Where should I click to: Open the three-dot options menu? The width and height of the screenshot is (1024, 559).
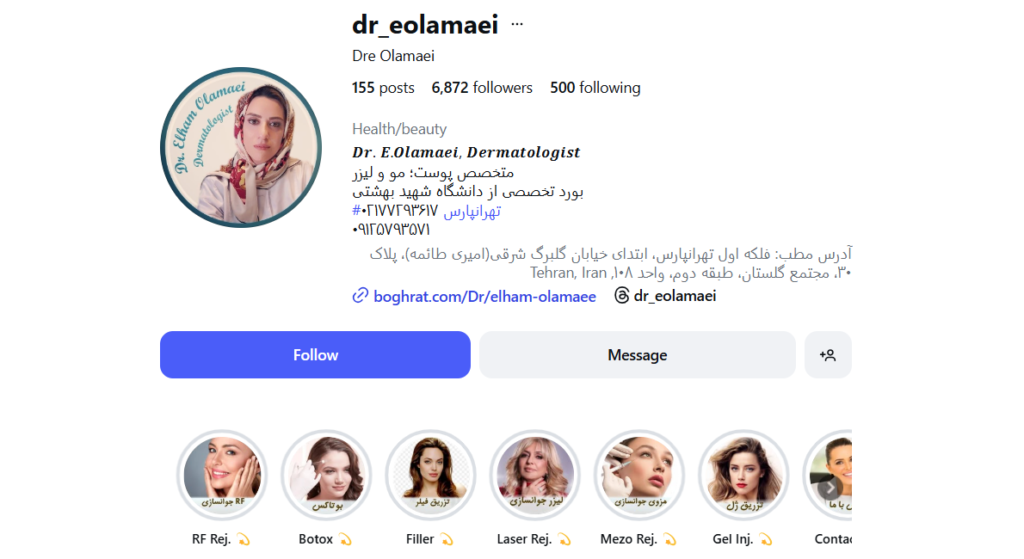tap(517, 25)
